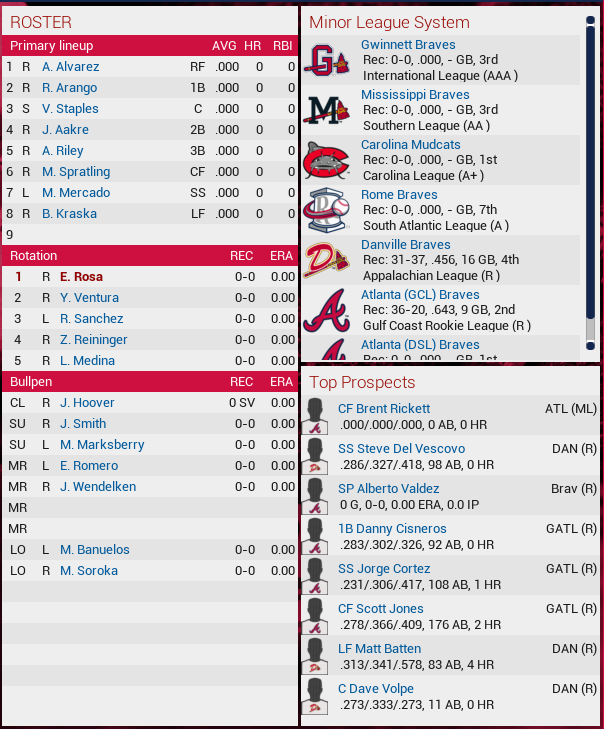The height and width of the screenshot is (729, 604).
Task: Open closer J. Hoover's profile
Action: [87, 403]
